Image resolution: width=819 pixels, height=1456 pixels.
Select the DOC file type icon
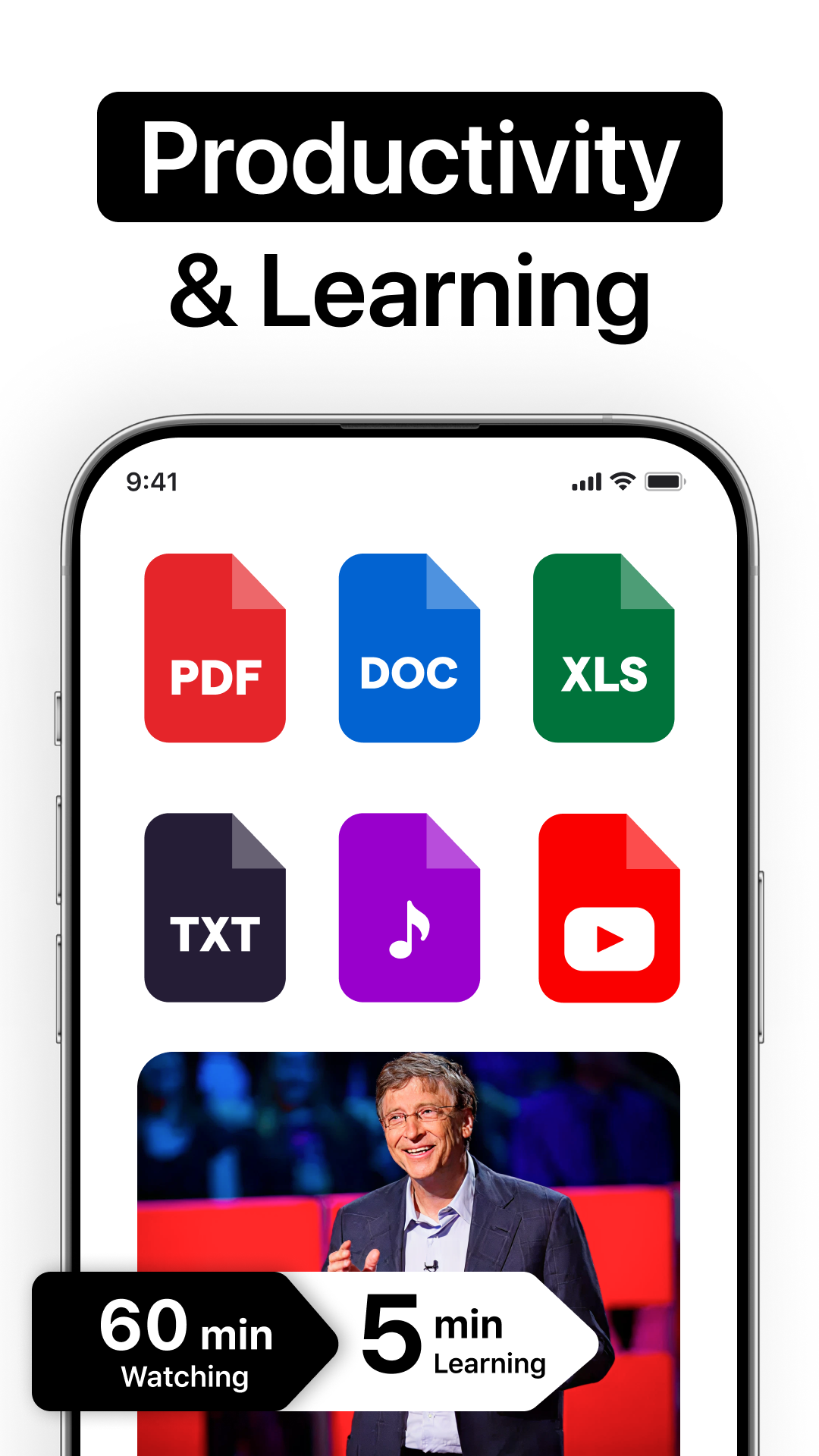click(x=409, y=648)
